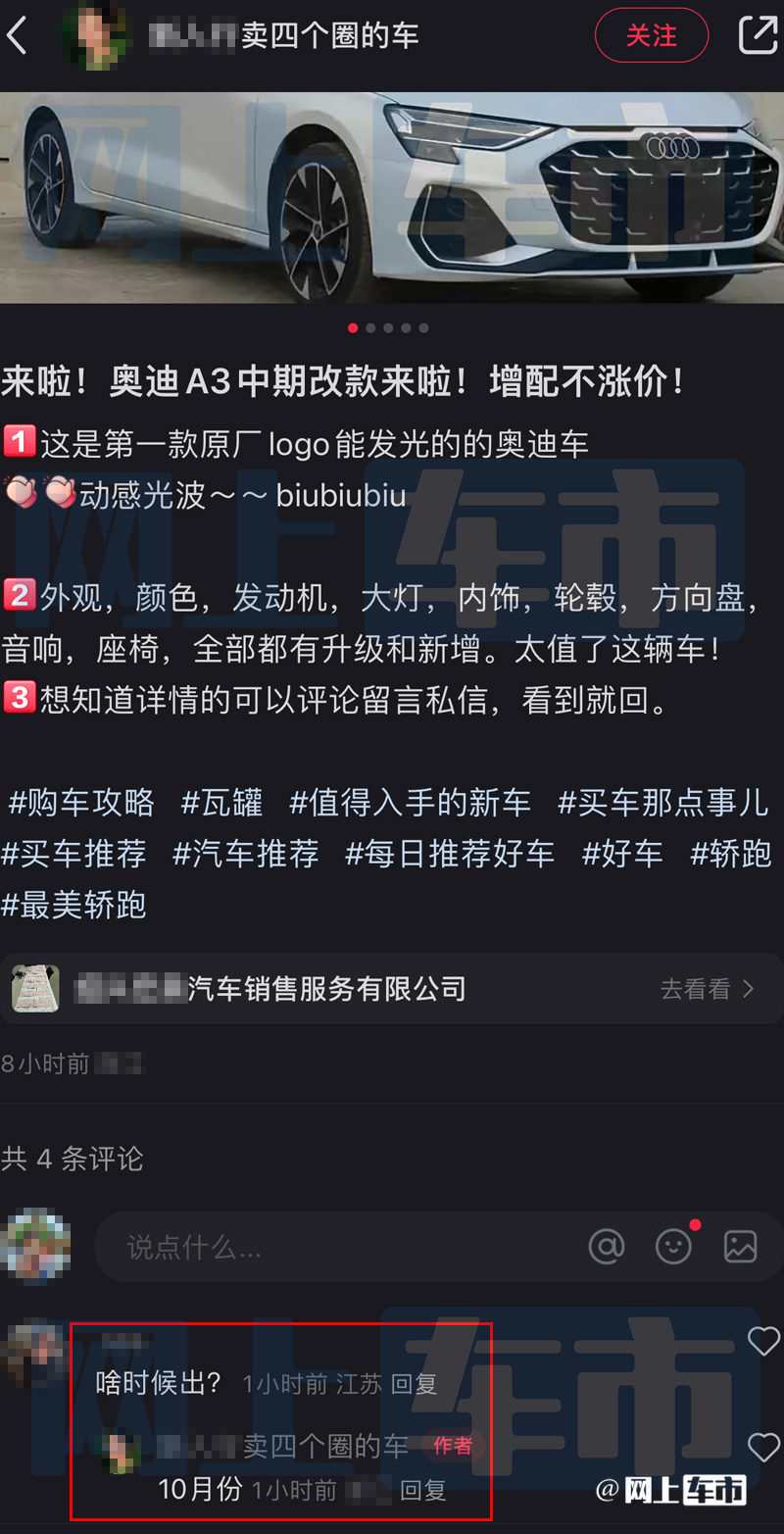Screen dimensions: 784x1534
Task: Attach an image to the comment
Action: pyautogui.click(x=740, y=1247)
